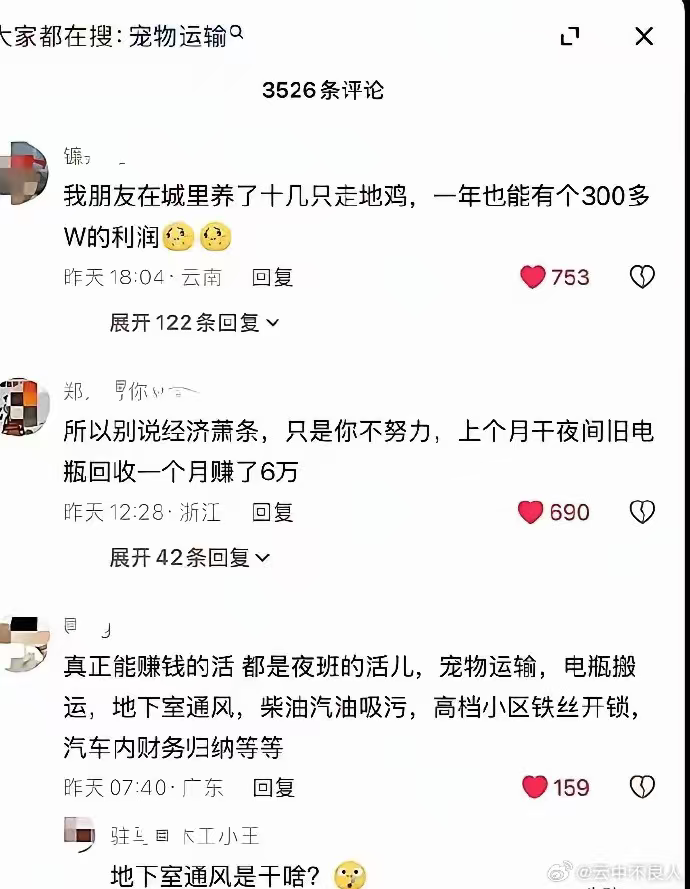Open the avatar of the 旧电瓶回收 commenter
The width and height of the screenshot is (690, 889).
(22, 407)
